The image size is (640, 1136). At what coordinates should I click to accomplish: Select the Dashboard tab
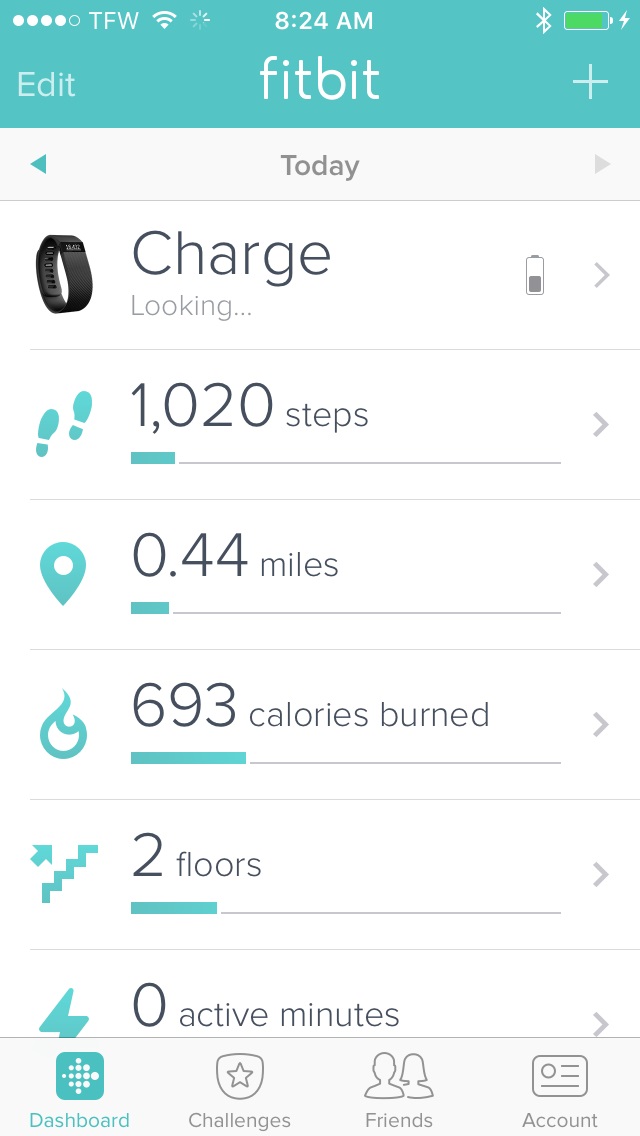click(x=80, y=1088)
